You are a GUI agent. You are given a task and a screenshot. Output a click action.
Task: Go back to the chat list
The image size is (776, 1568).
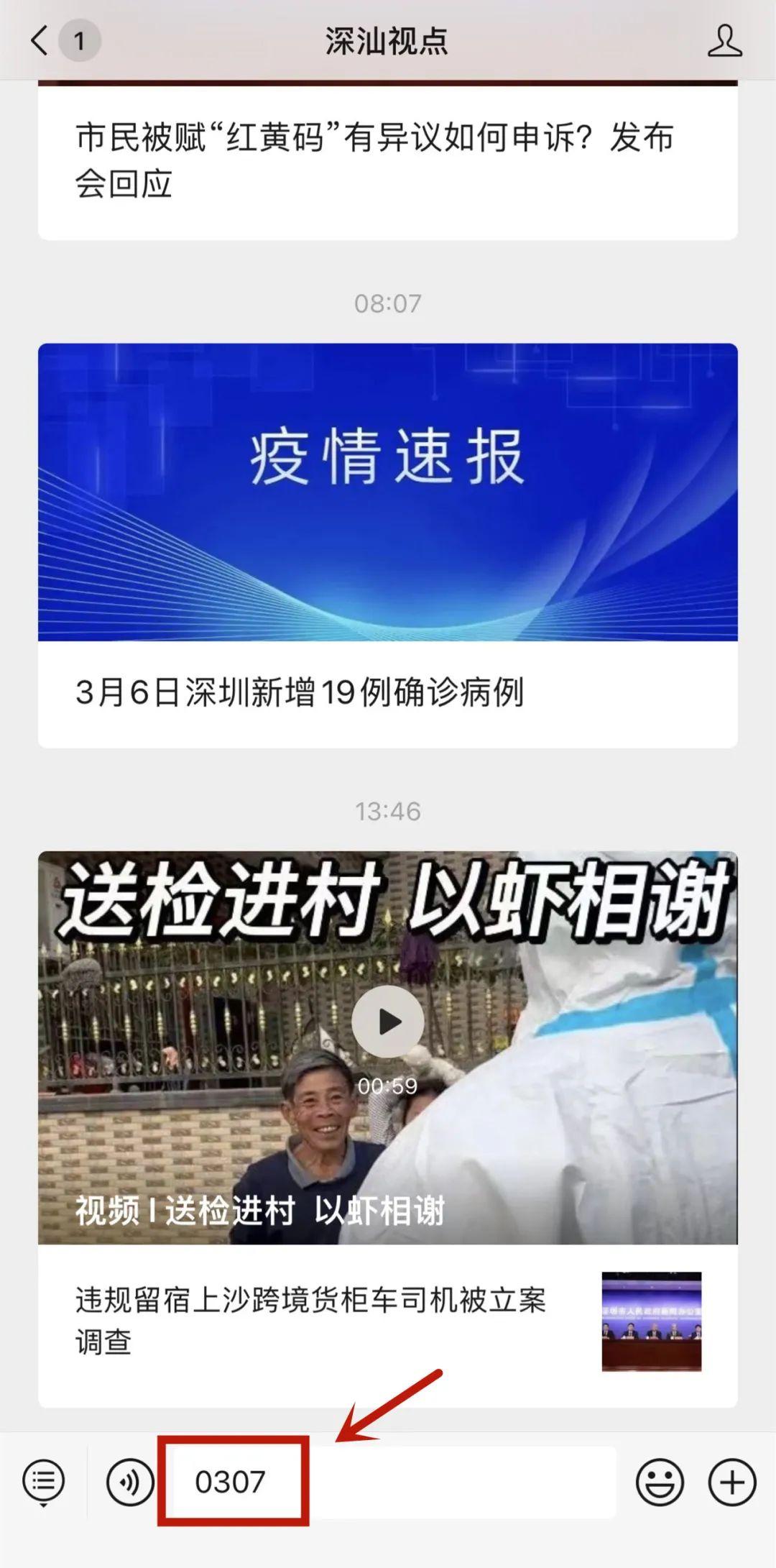tap(40, 40)
